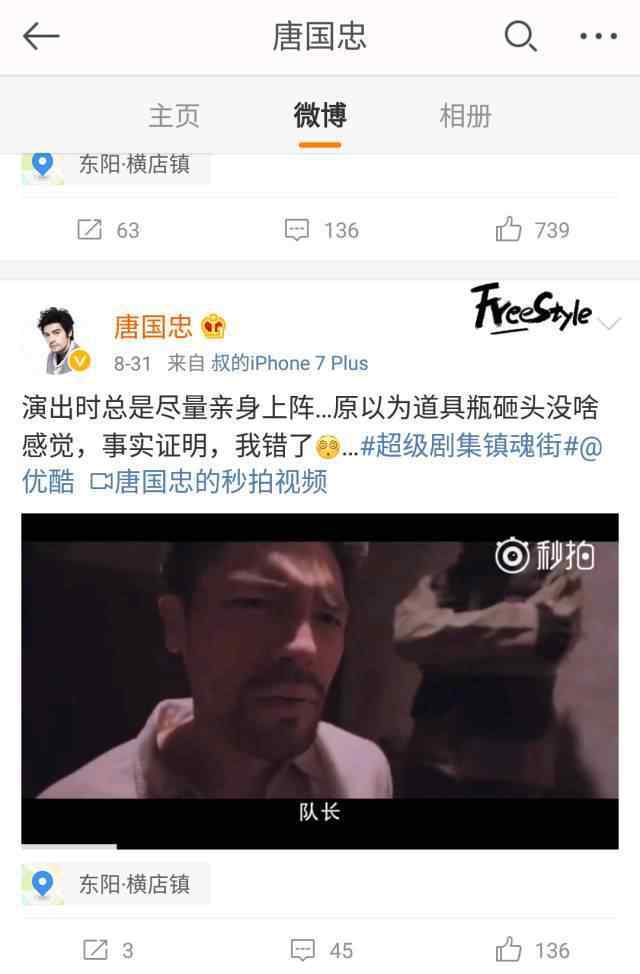640x974 pixels.
Task: Repost the post with 3 reposts
Action: [x=108, y=950]
